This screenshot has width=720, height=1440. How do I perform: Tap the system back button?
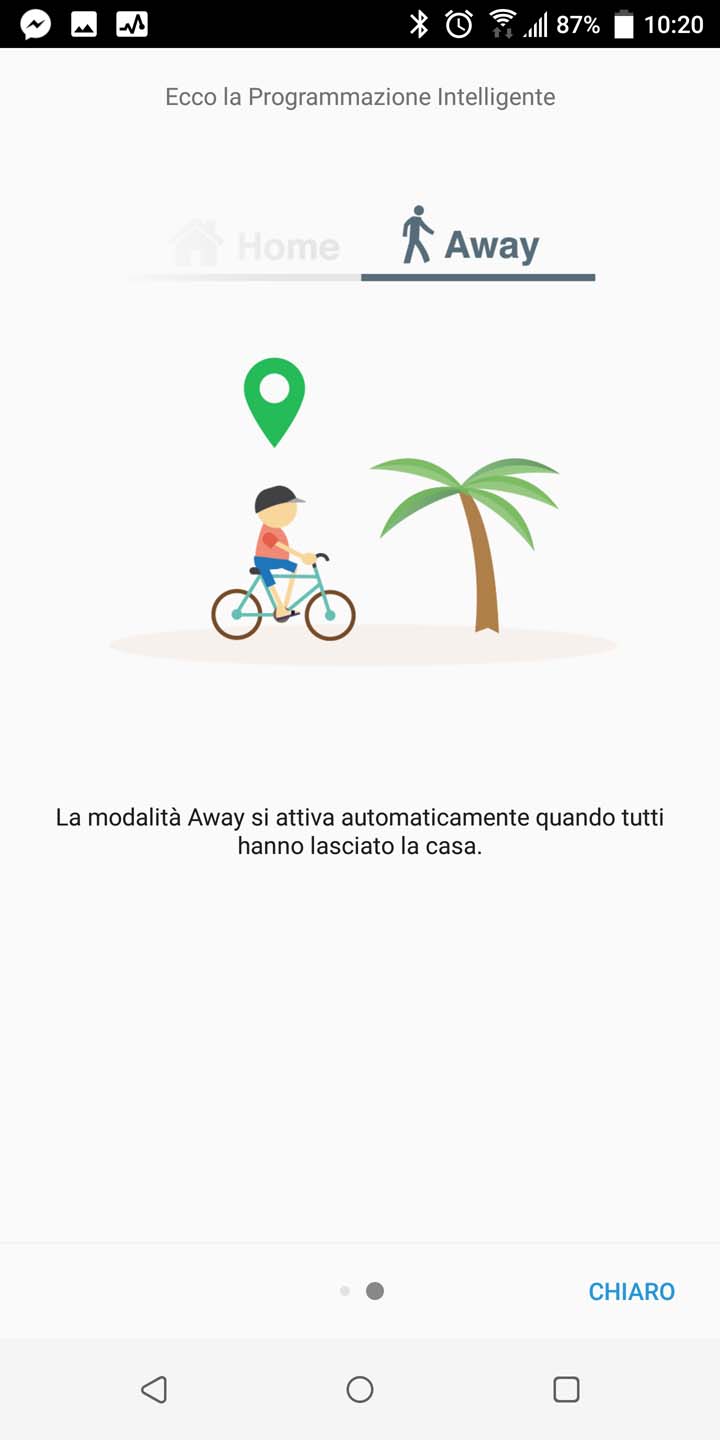[154, 1389]
